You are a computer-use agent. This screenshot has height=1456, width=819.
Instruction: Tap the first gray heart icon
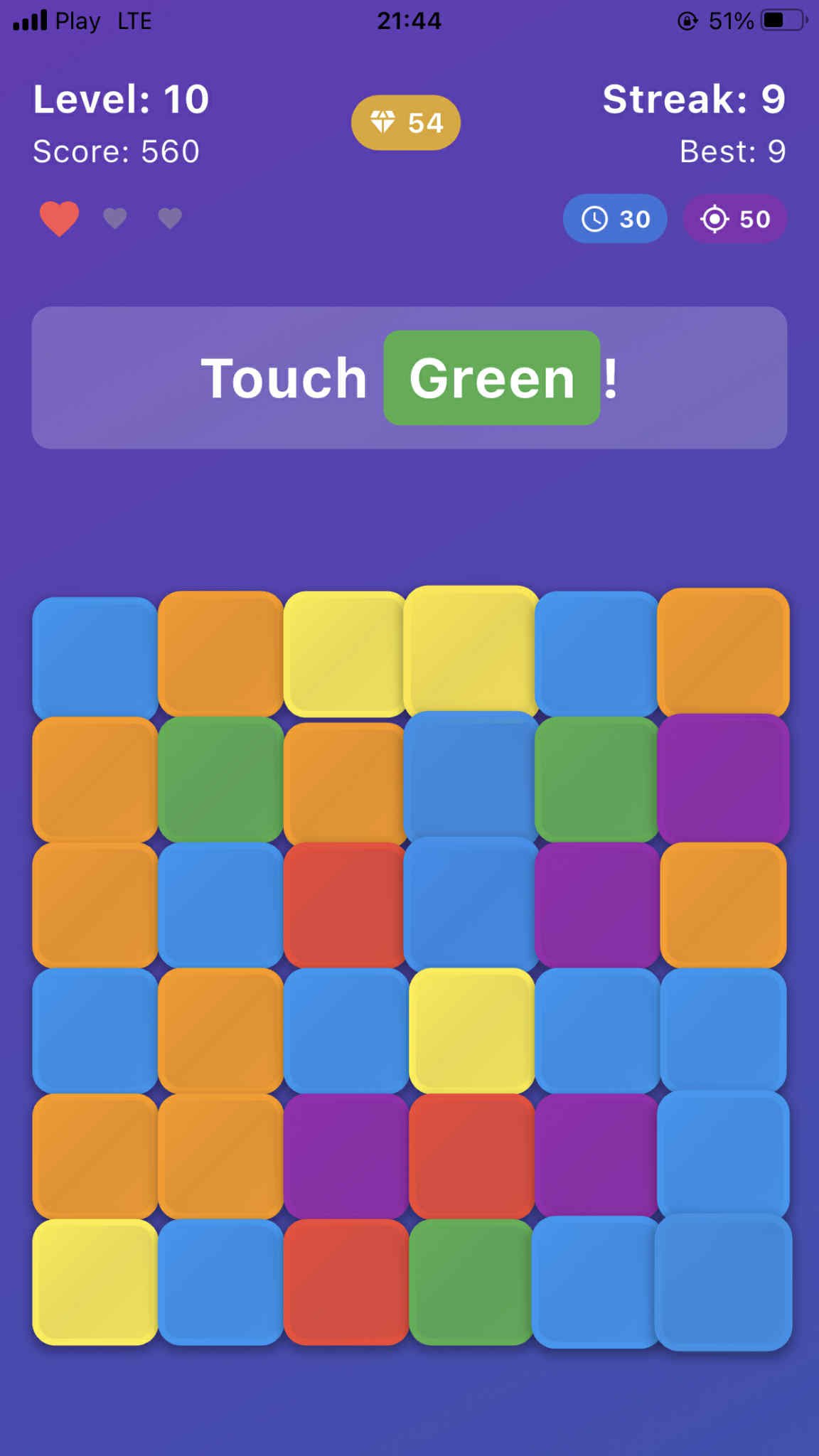tap(115, 218)
